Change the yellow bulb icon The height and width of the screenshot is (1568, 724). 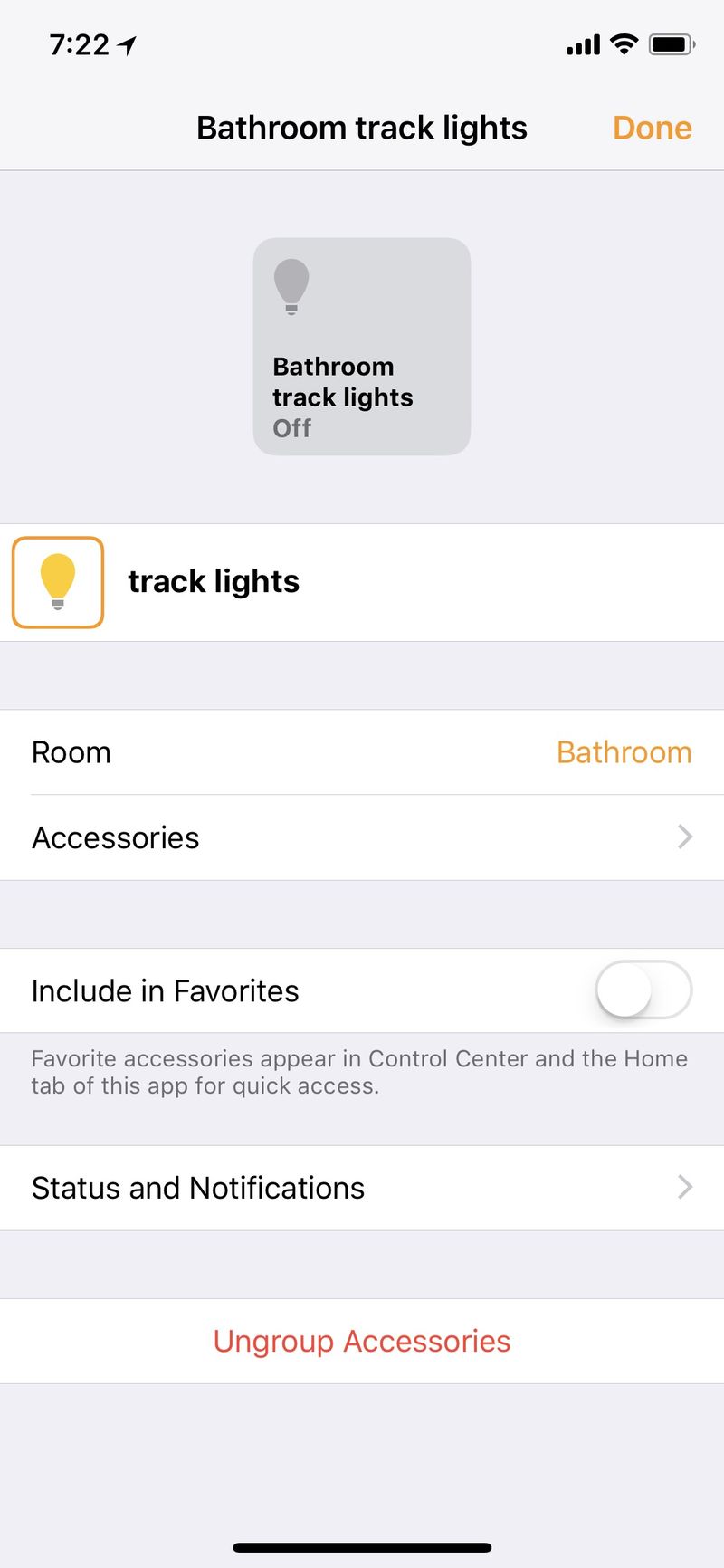click(x=58, y=582)
